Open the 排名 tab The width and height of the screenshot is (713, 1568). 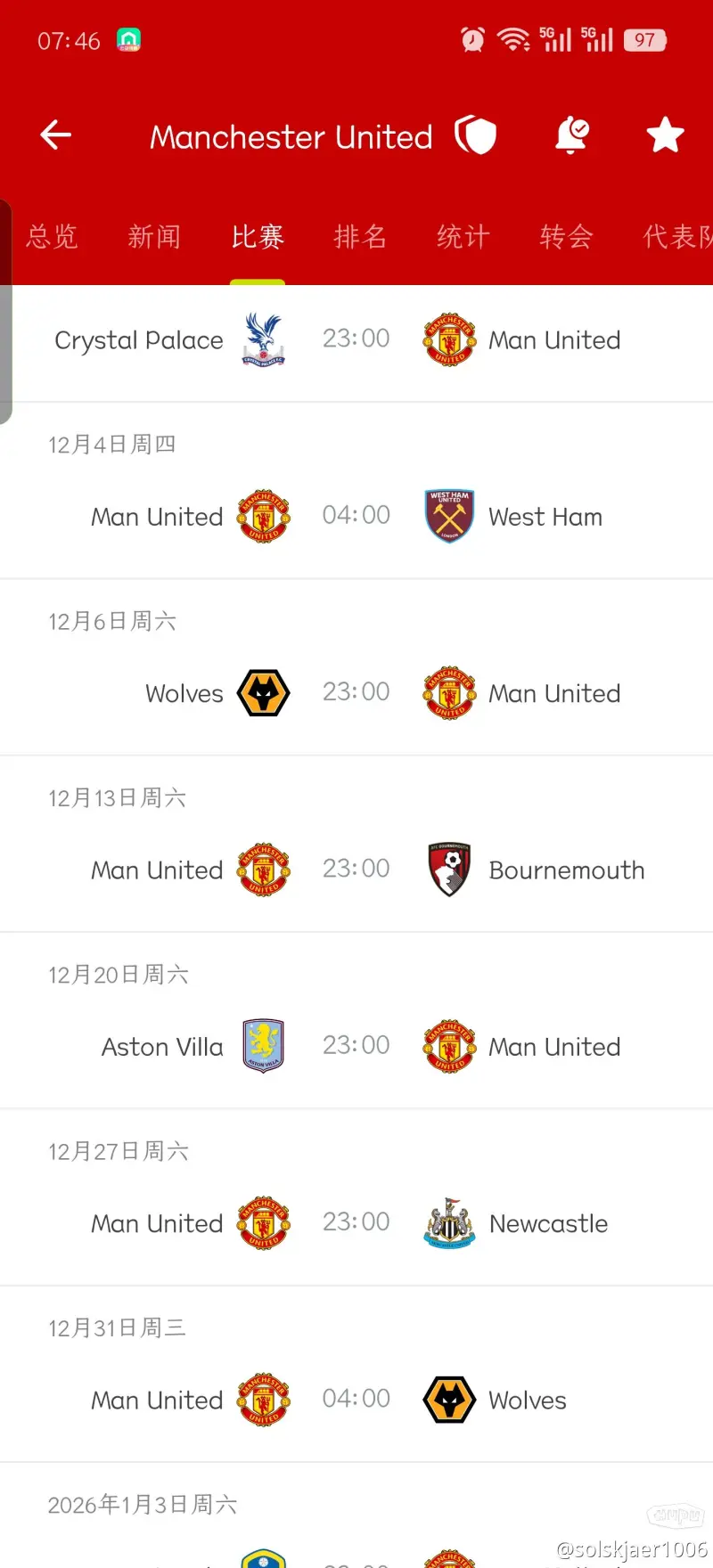[x=360, y=237]
